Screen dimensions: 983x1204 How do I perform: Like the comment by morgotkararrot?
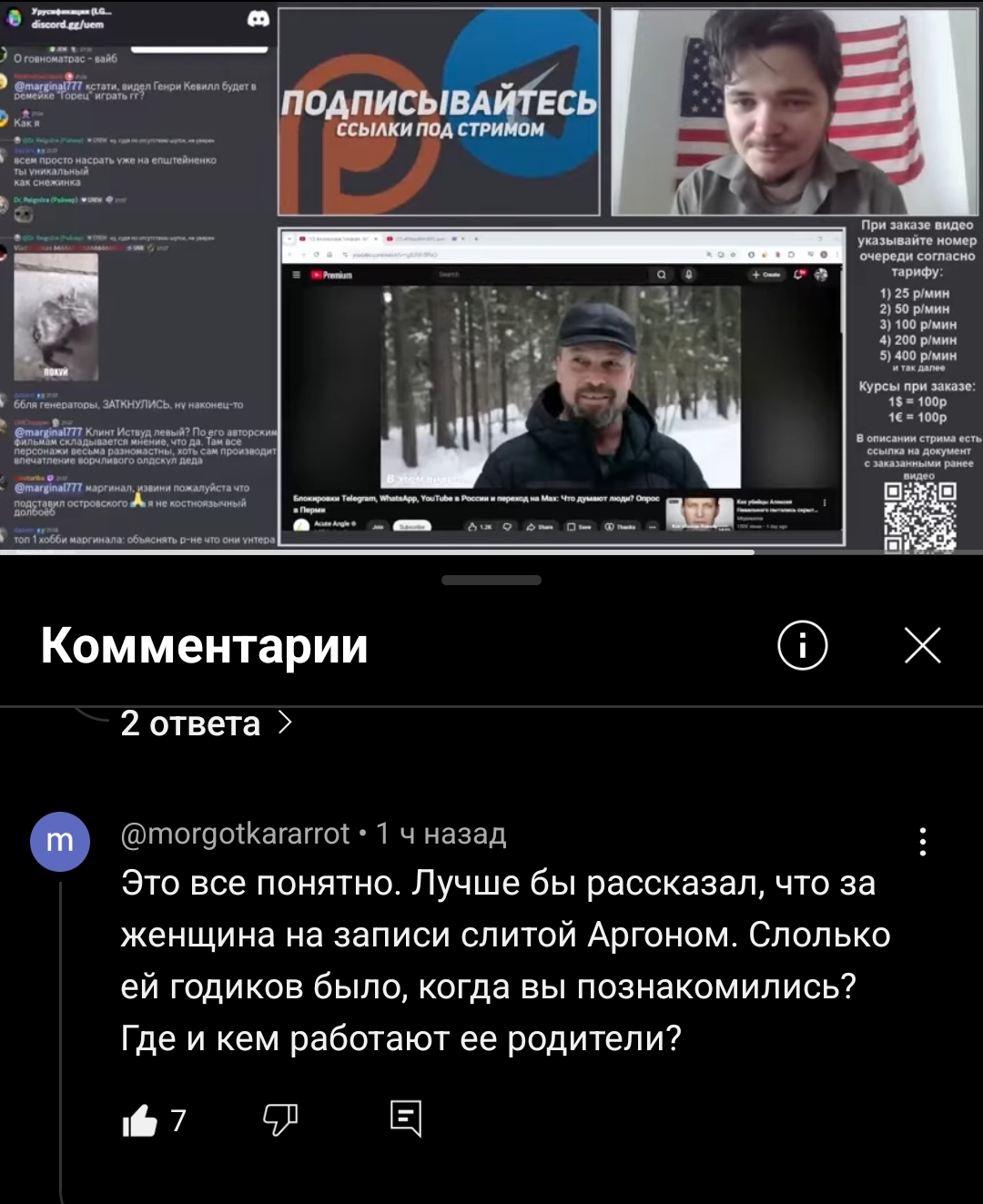[x=140, y=1120]
